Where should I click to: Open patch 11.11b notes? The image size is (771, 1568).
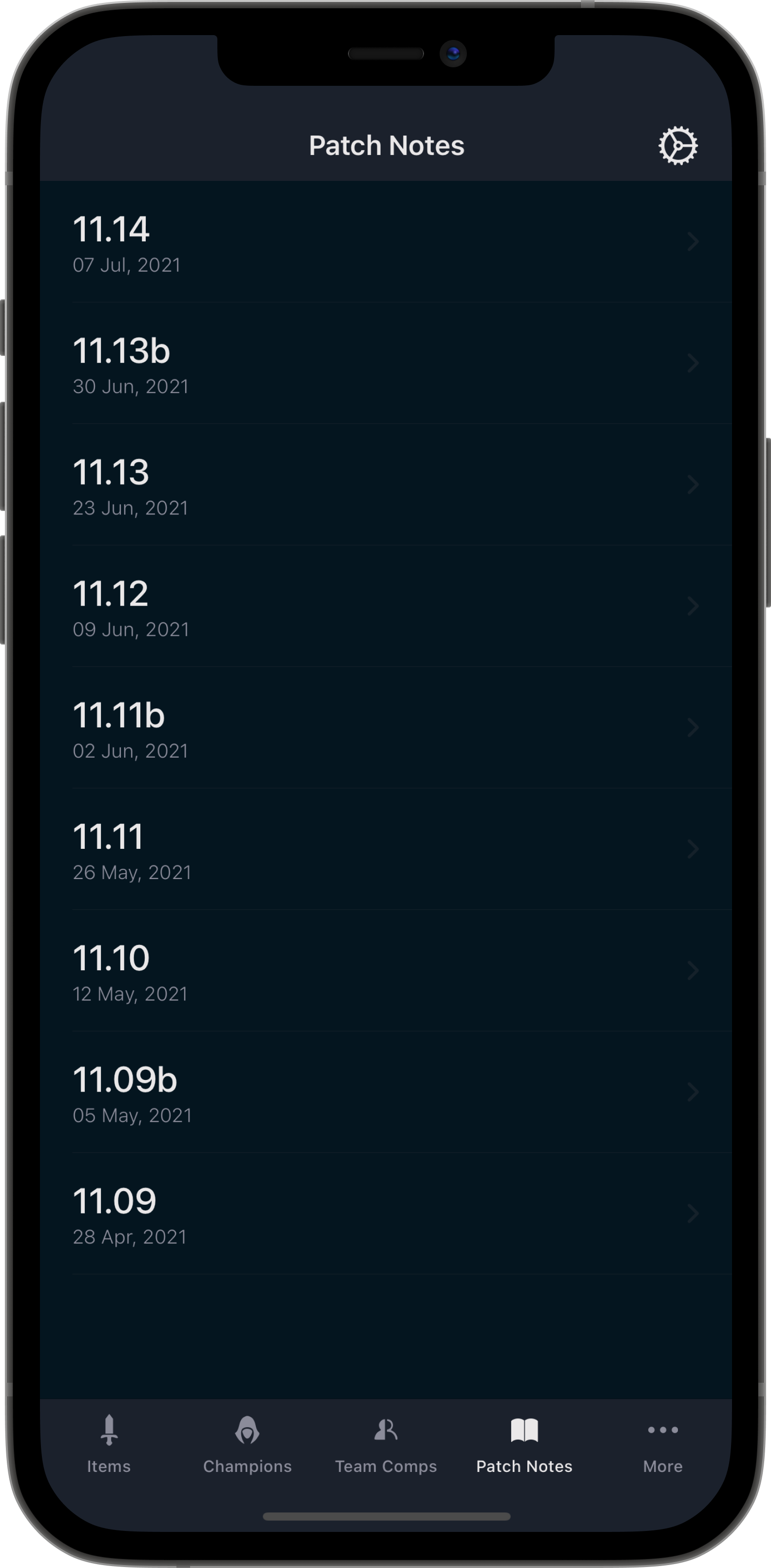click(x=386, y=727)
